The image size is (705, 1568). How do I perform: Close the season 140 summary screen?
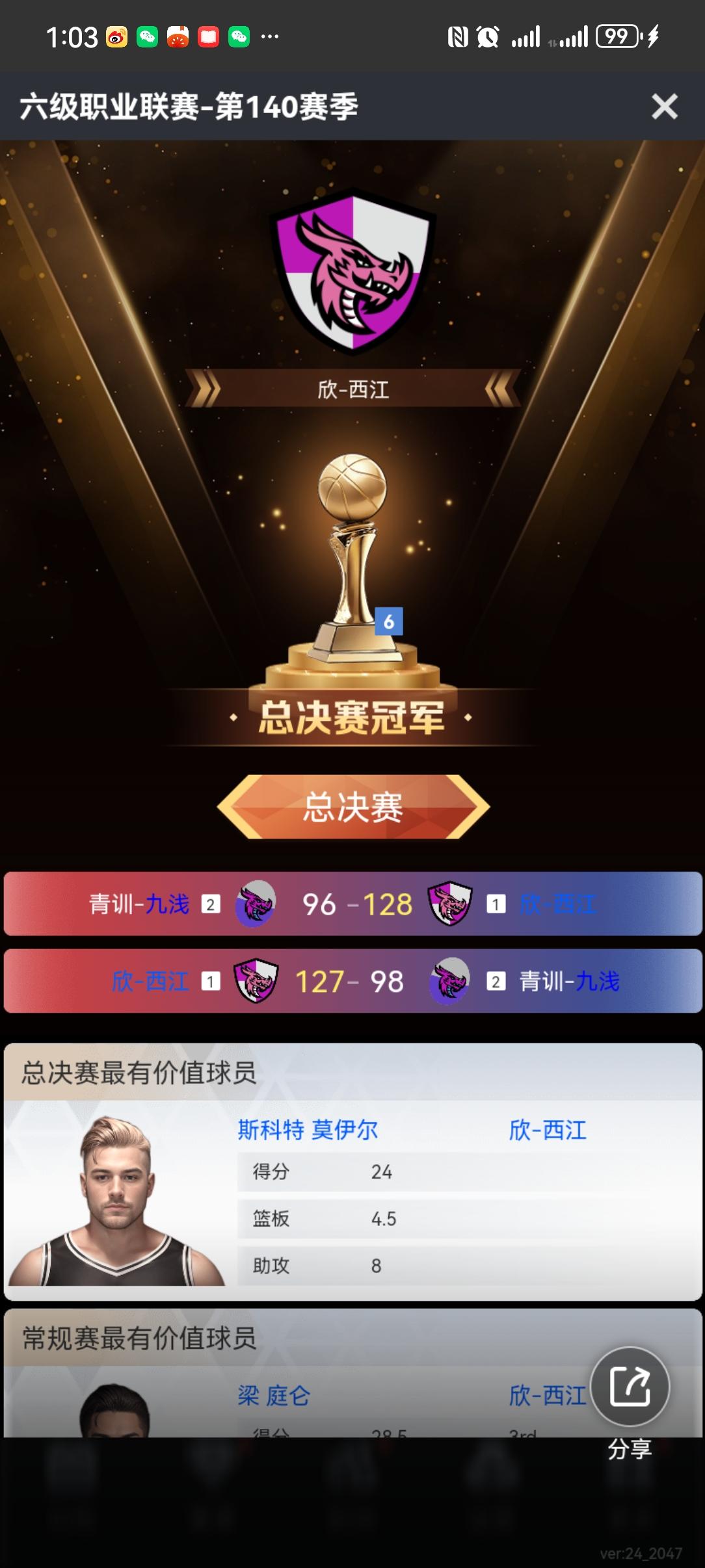tap(664, 107)
